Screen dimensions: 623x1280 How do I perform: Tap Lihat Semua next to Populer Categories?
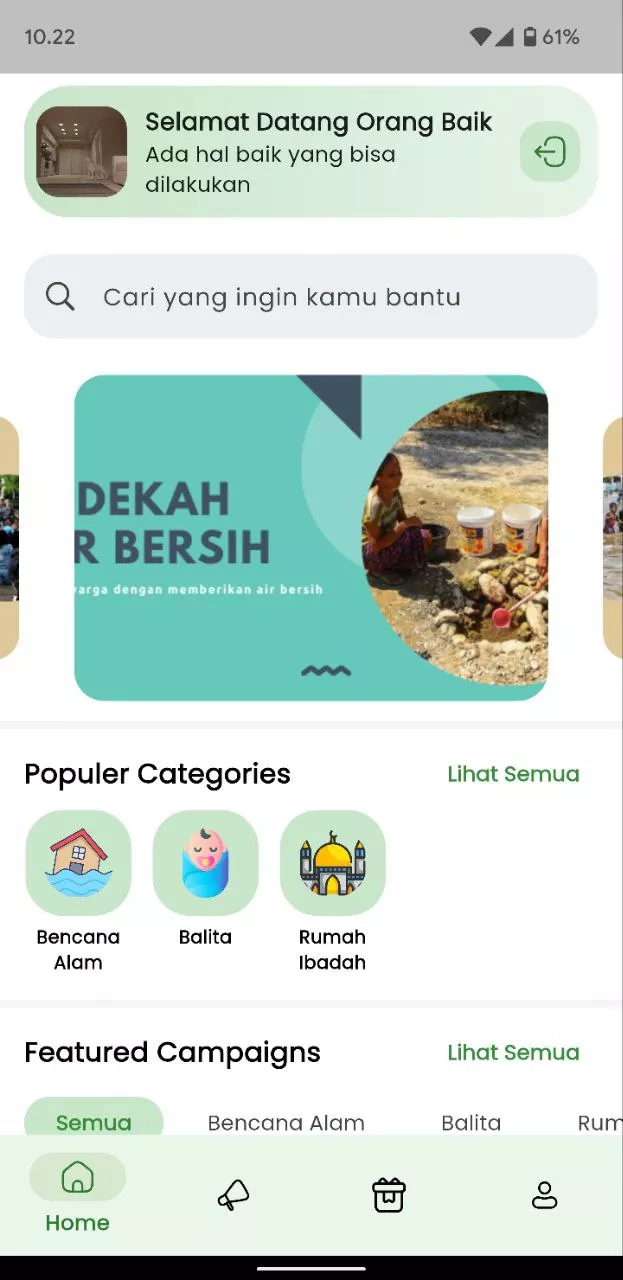(x=513, y=774)
